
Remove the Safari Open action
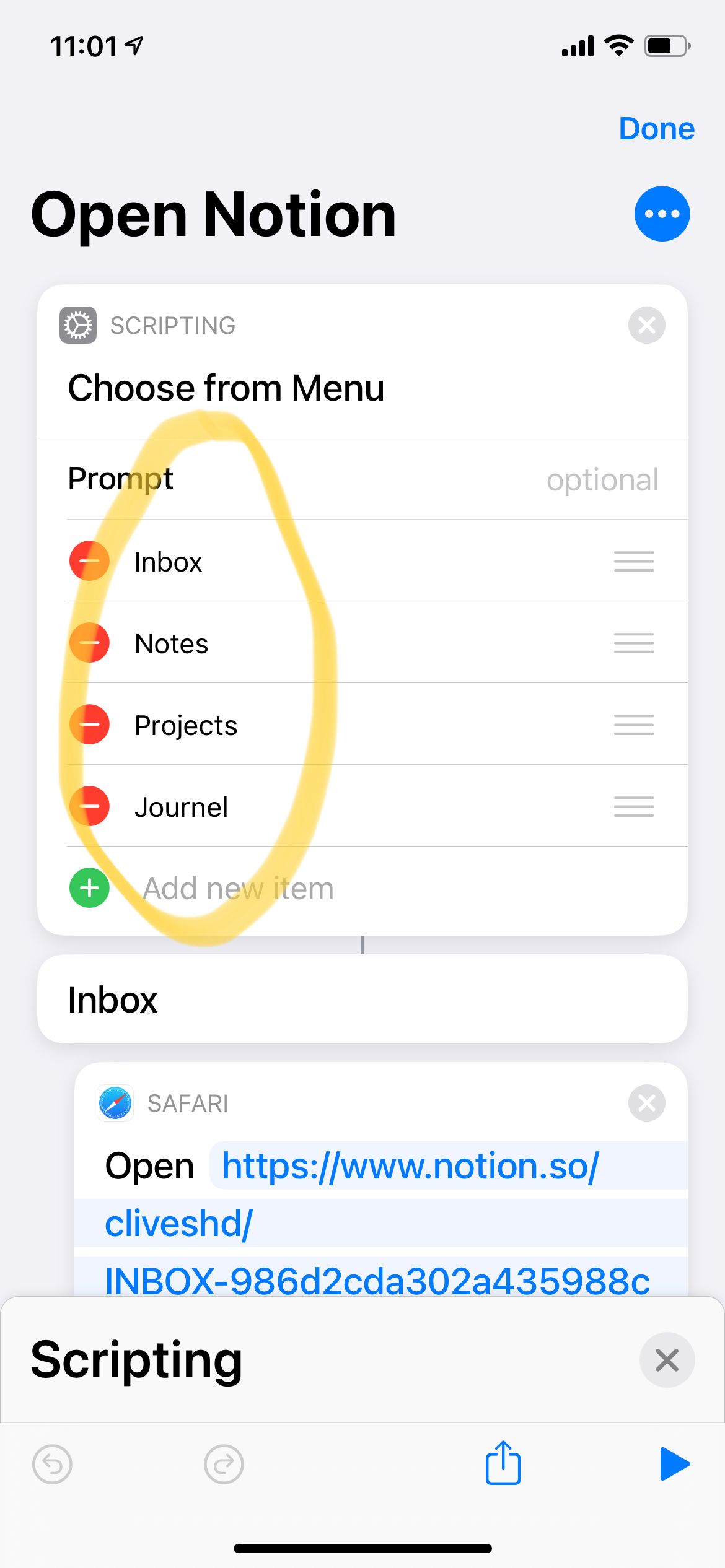click(646, 1103)
